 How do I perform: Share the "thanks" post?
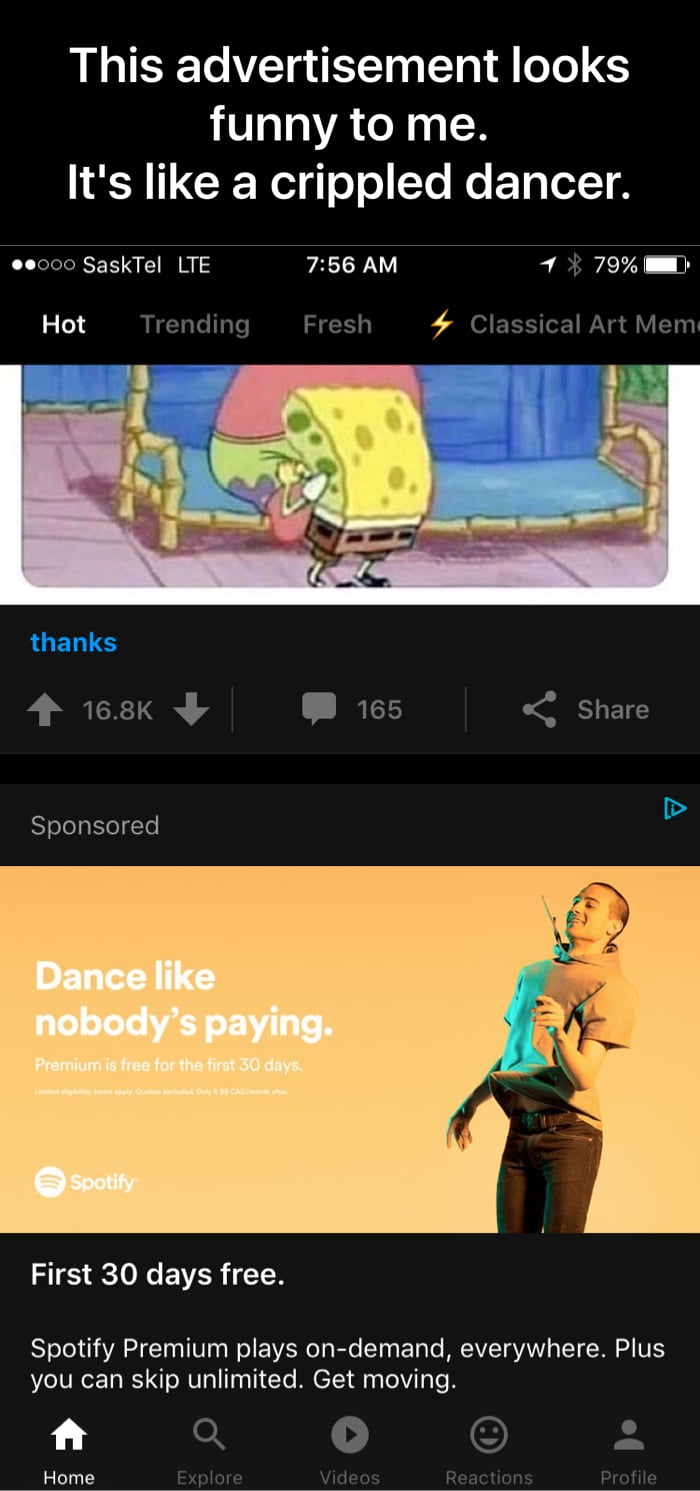(x=586, y=709)
